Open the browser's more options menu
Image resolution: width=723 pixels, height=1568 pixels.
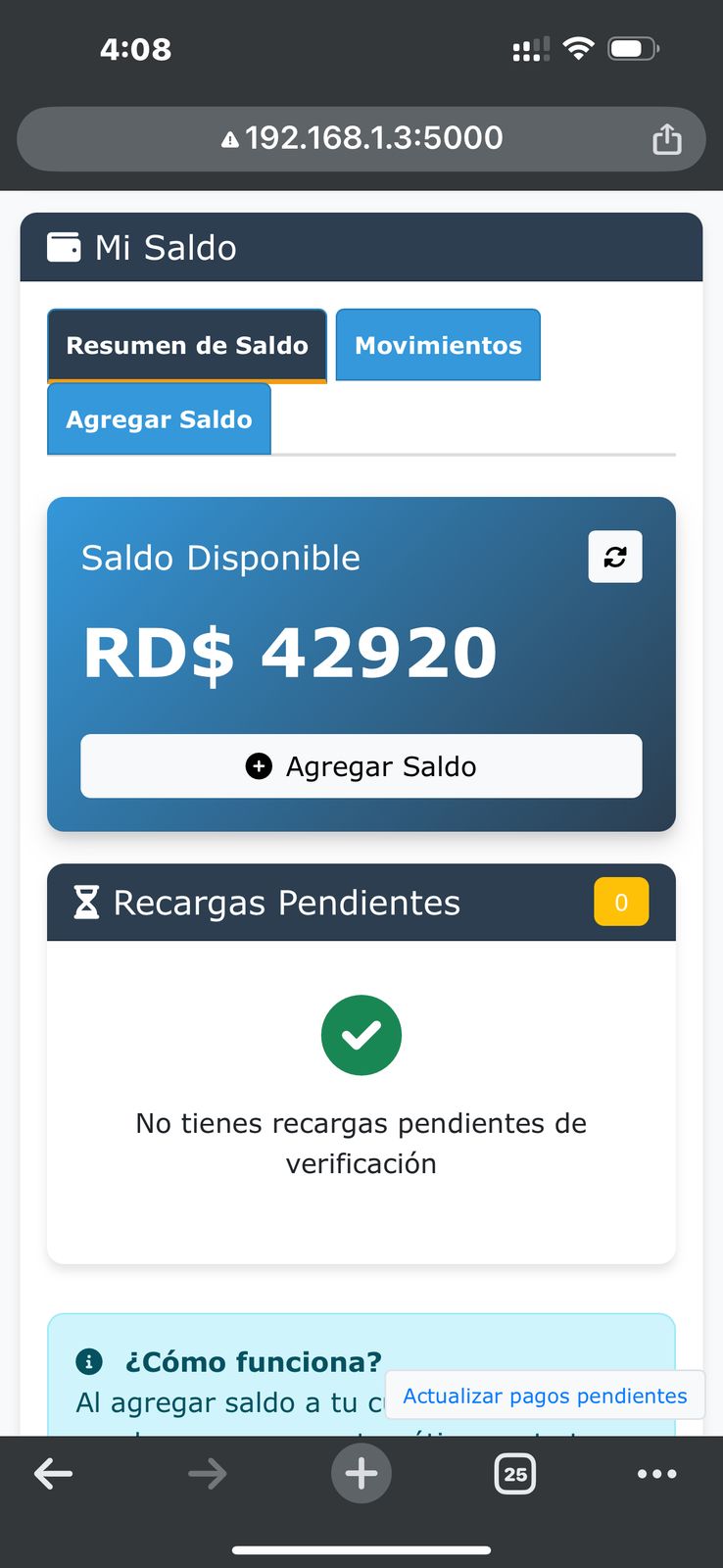656,1473
